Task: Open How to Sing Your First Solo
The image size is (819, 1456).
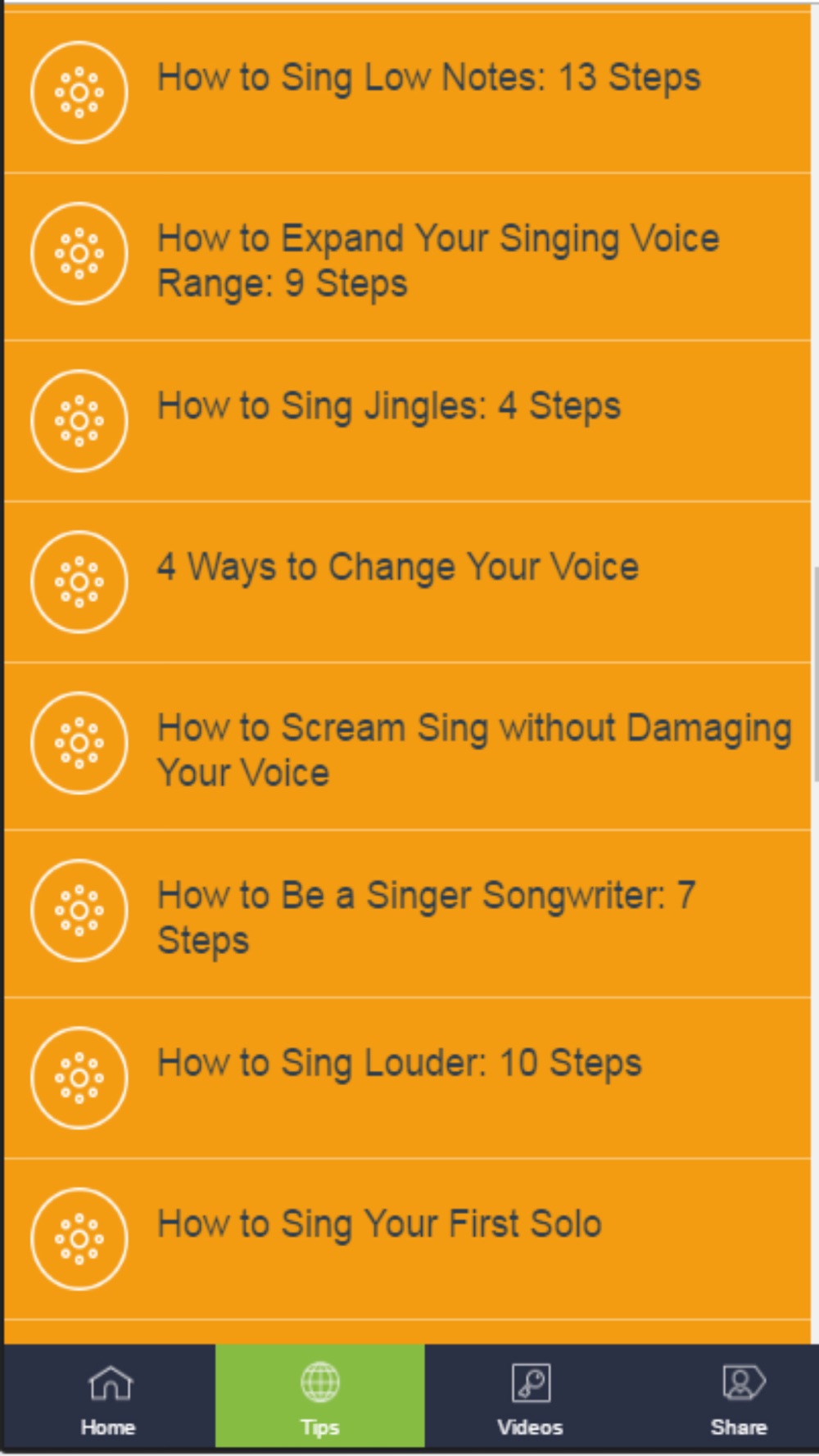Action: coord(407,1240)
